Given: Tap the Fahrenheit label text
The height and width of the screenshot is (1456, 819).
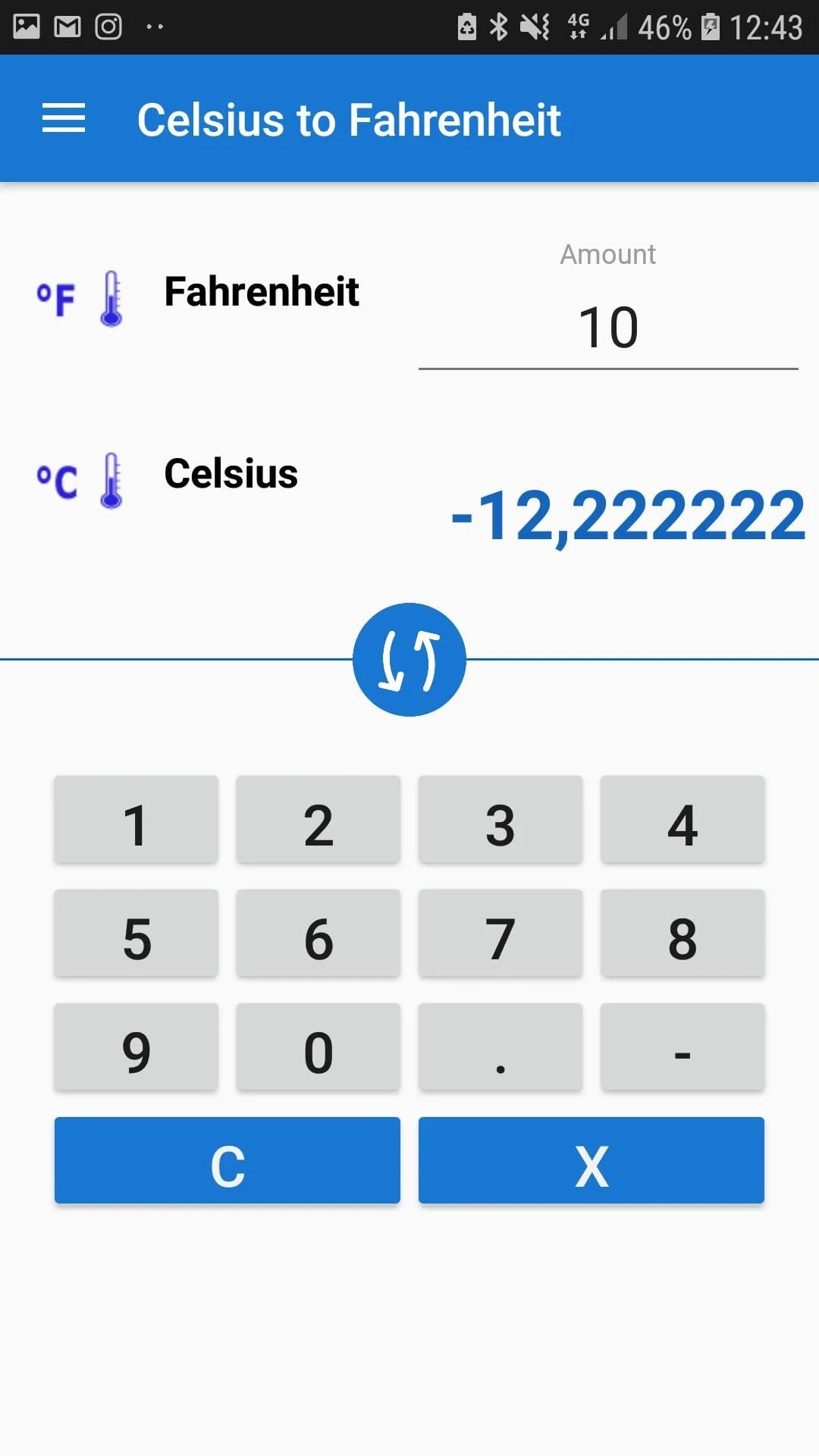Looking at the screenshot, I should click(262, 293).
